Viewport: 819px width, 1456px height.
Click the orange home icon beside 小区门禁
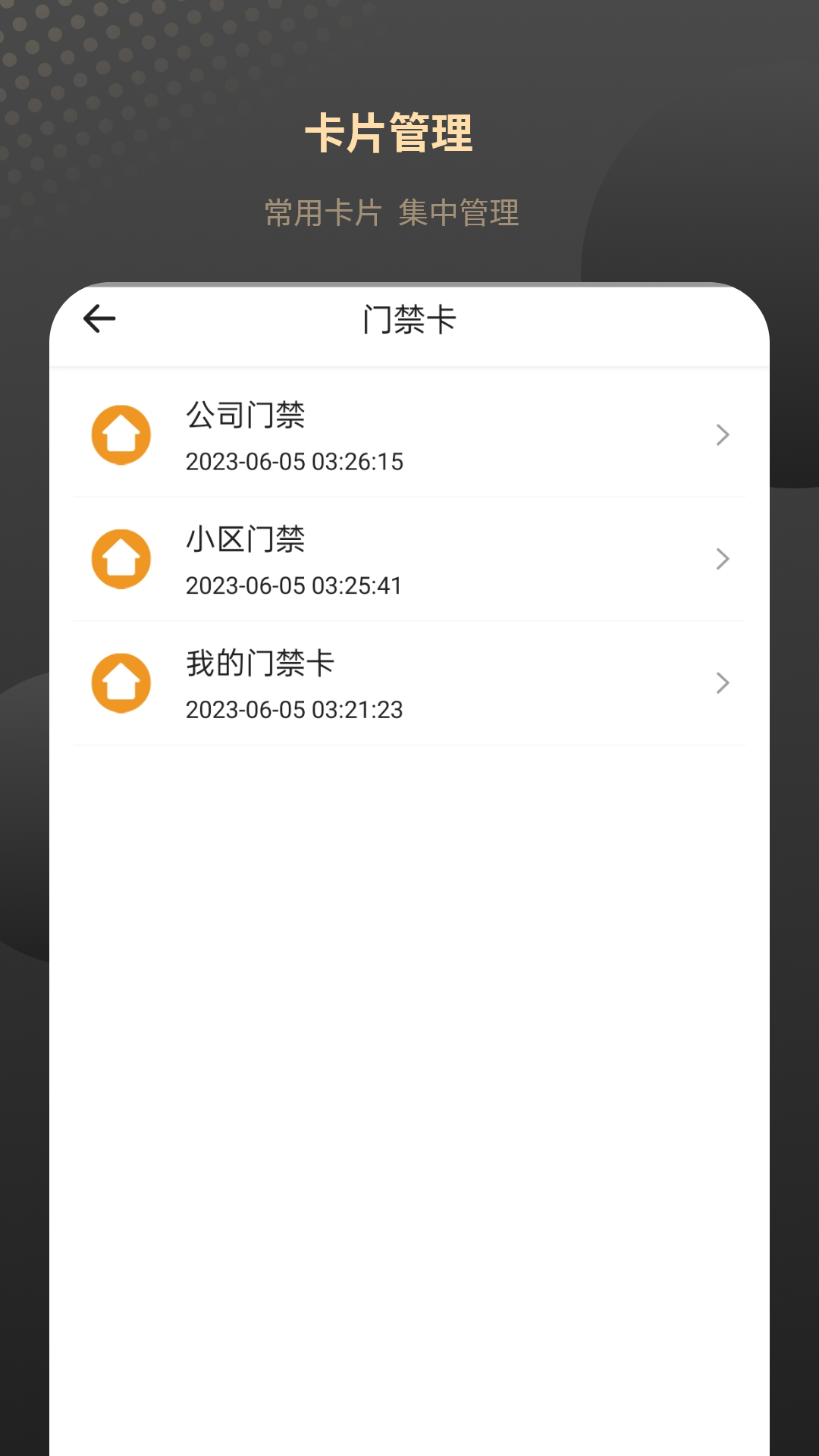point(121,559)
